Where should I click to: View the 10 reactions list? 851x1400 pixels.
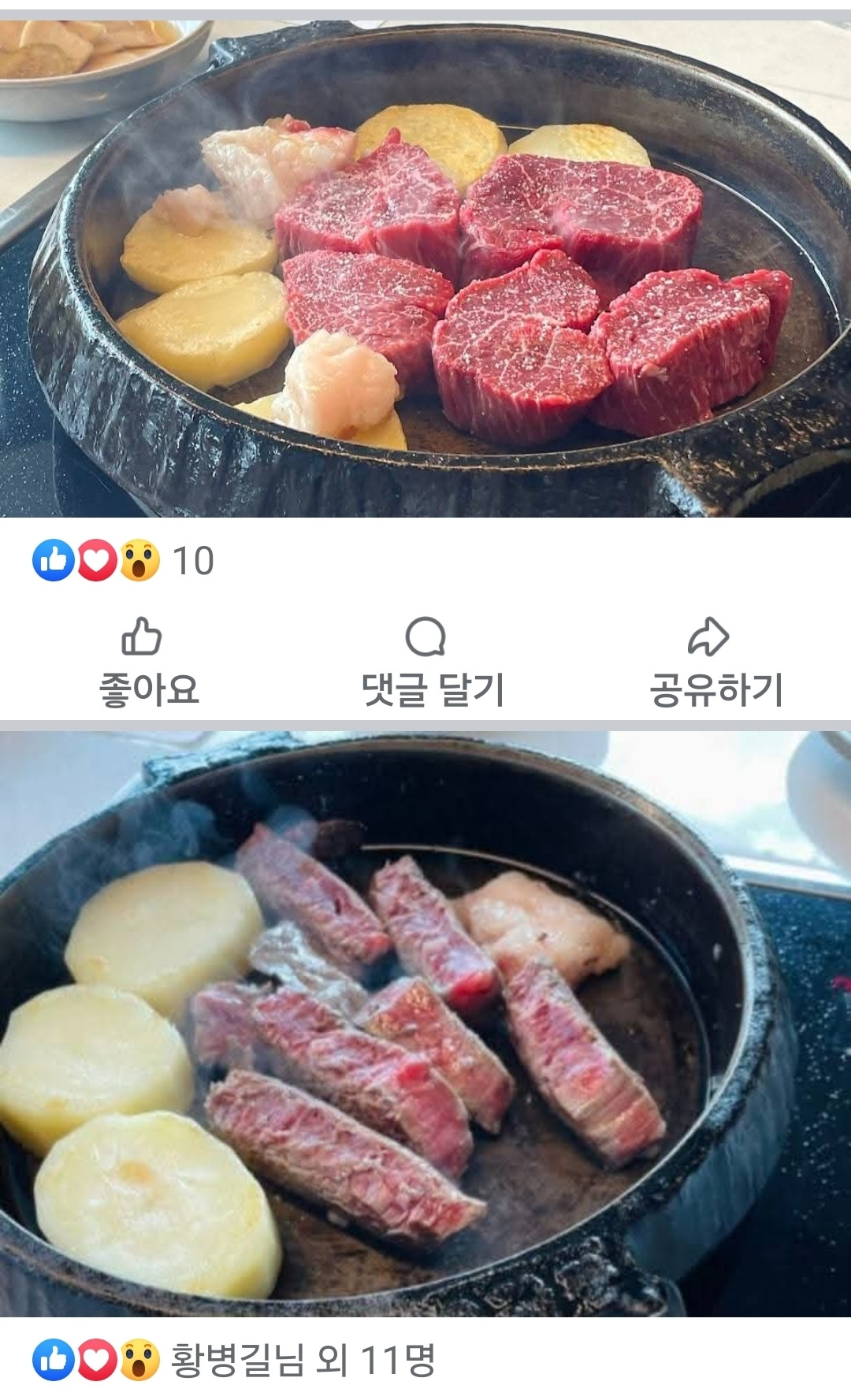tap(124, 561)
